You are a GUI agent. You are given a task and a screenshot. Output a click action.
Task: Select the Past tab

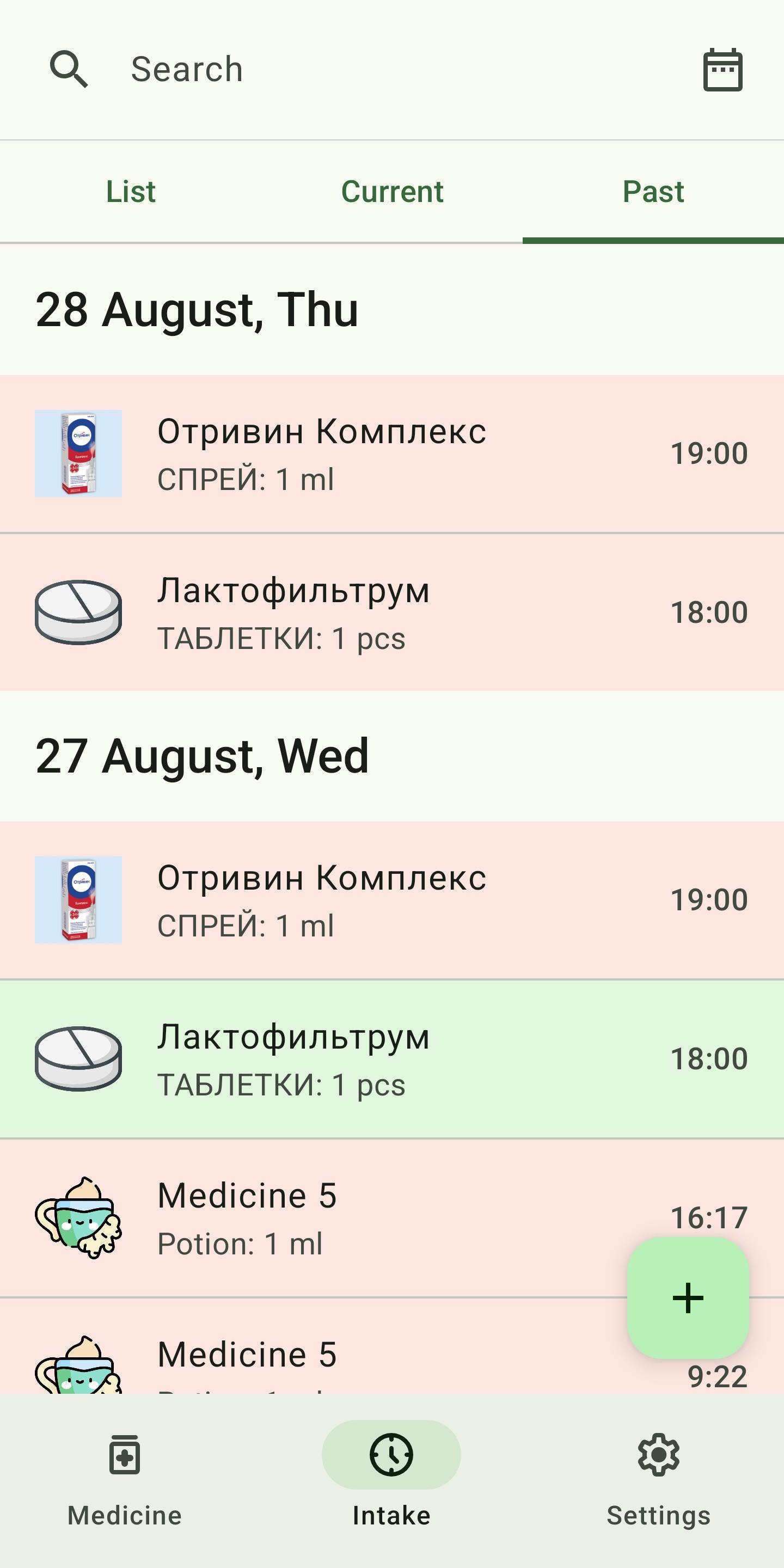[x=653, y=192]
